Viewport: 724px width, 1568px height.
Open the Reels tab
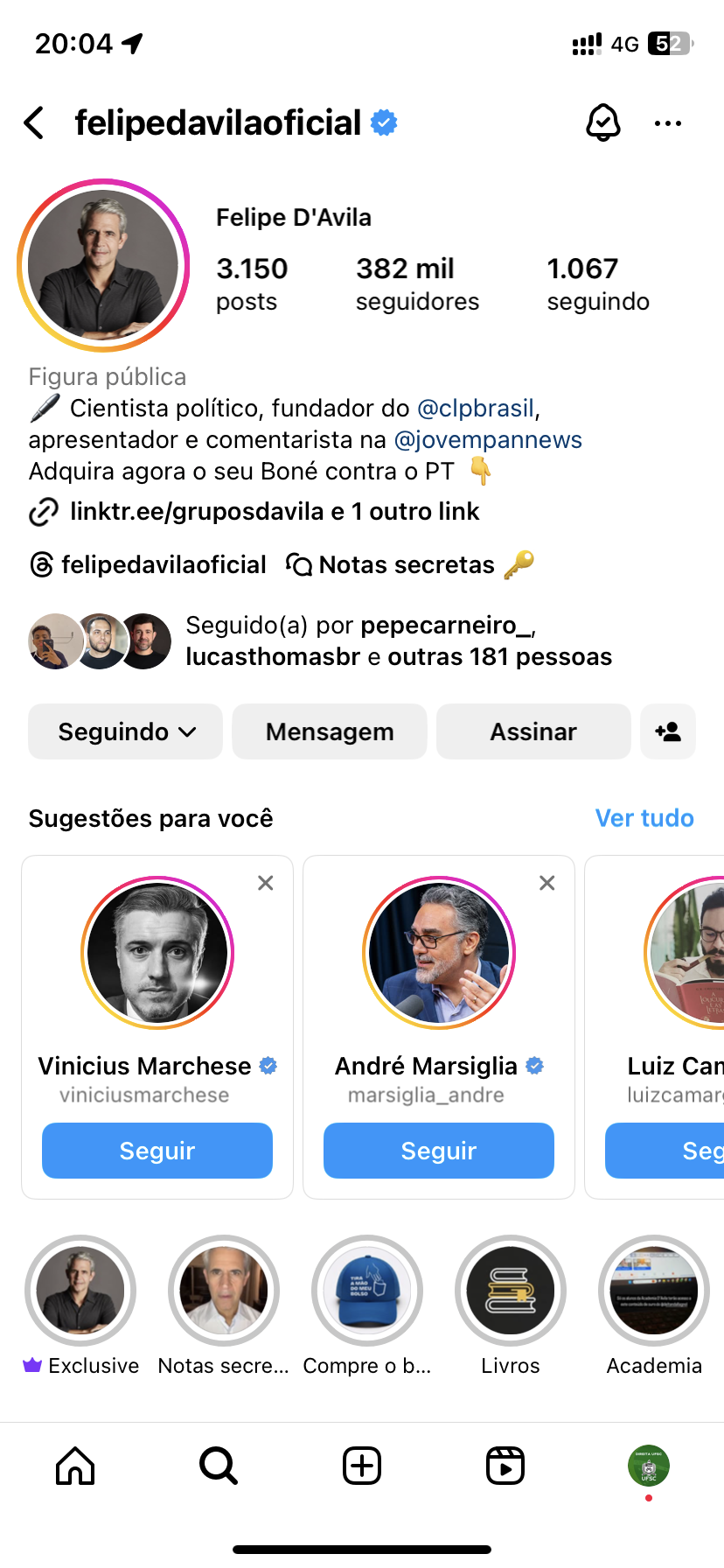505,1466
